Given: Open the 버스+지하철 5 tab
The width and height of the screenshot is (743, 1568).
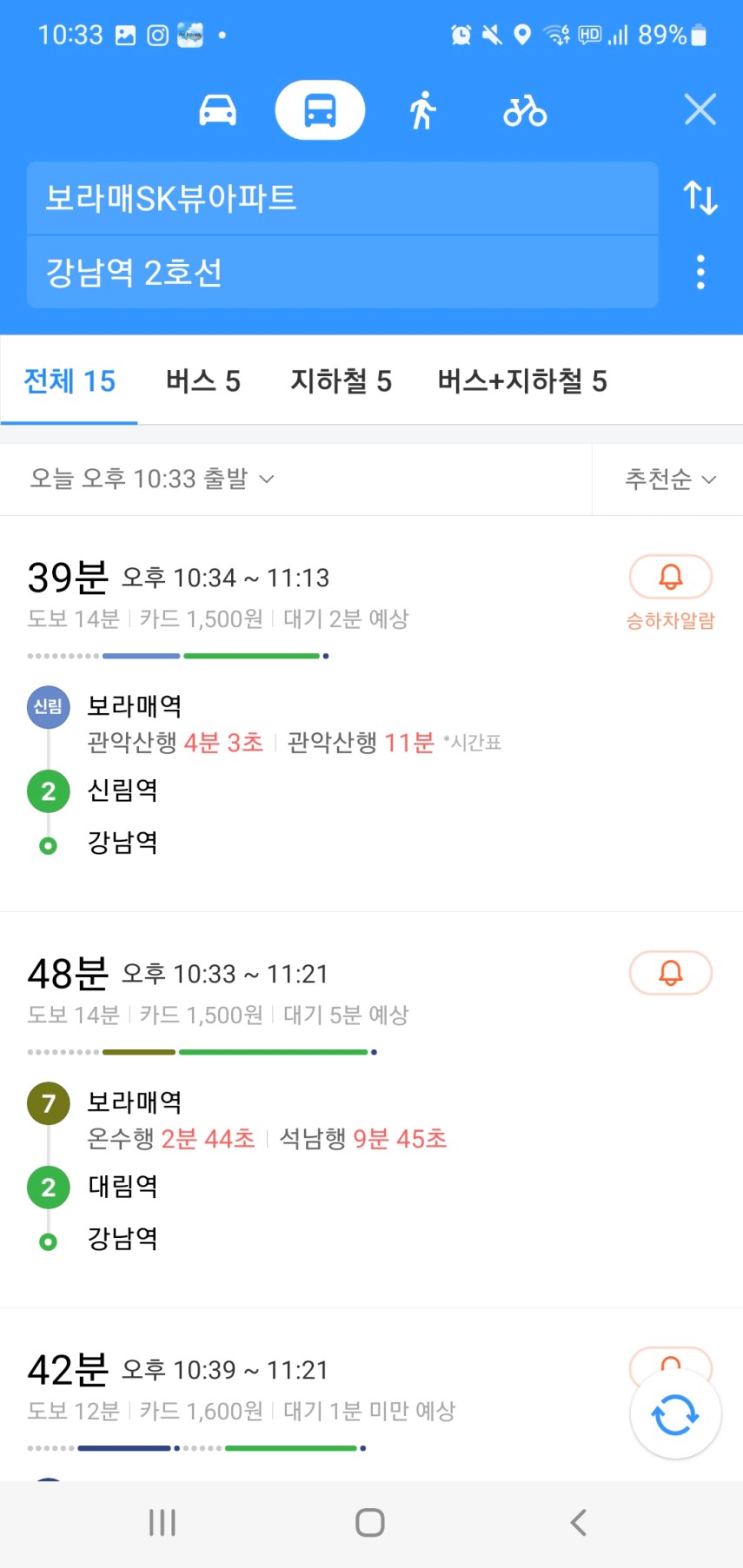Looking at the screenshot, I should point(522,380).
